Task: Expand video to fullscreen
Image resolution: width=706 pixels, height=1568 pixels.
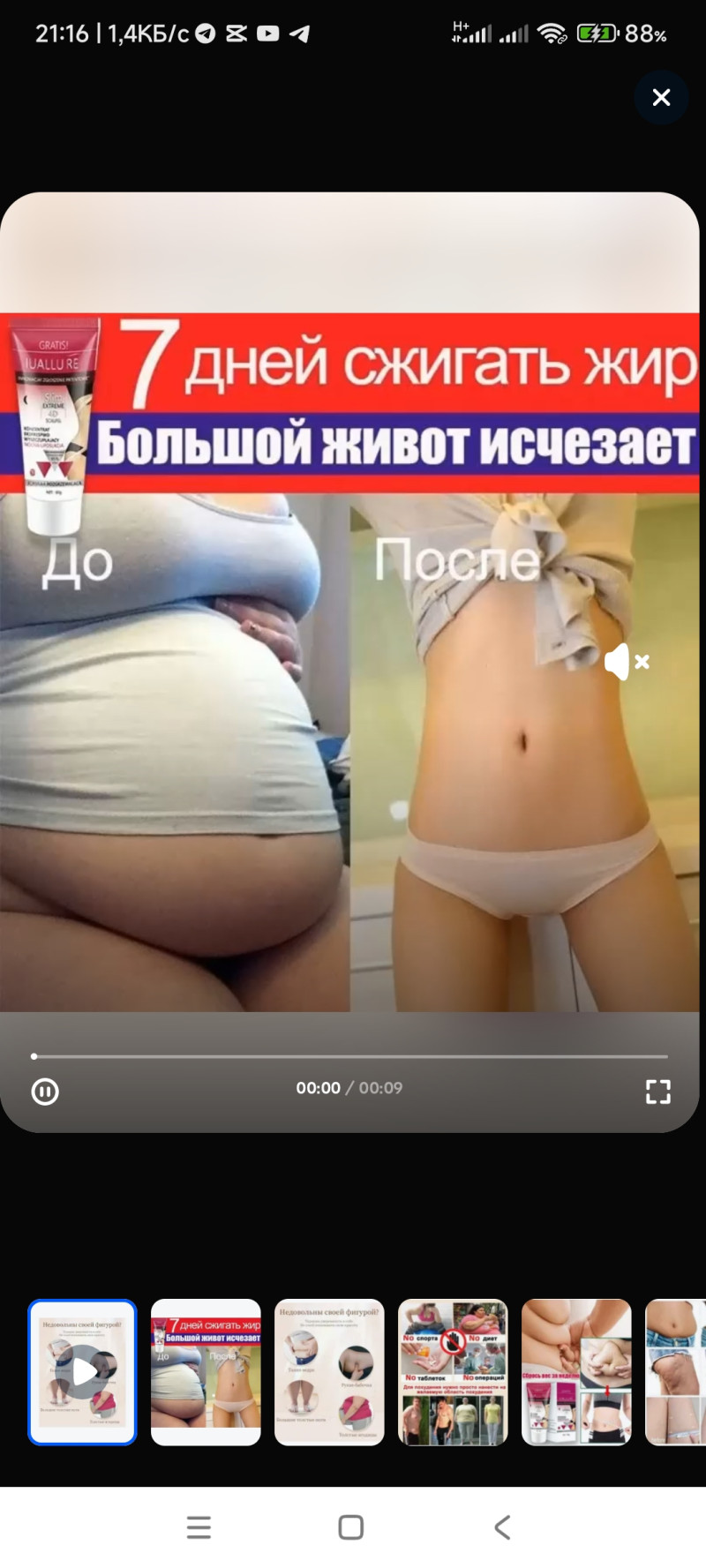Action: click(x=658, y=1092)
